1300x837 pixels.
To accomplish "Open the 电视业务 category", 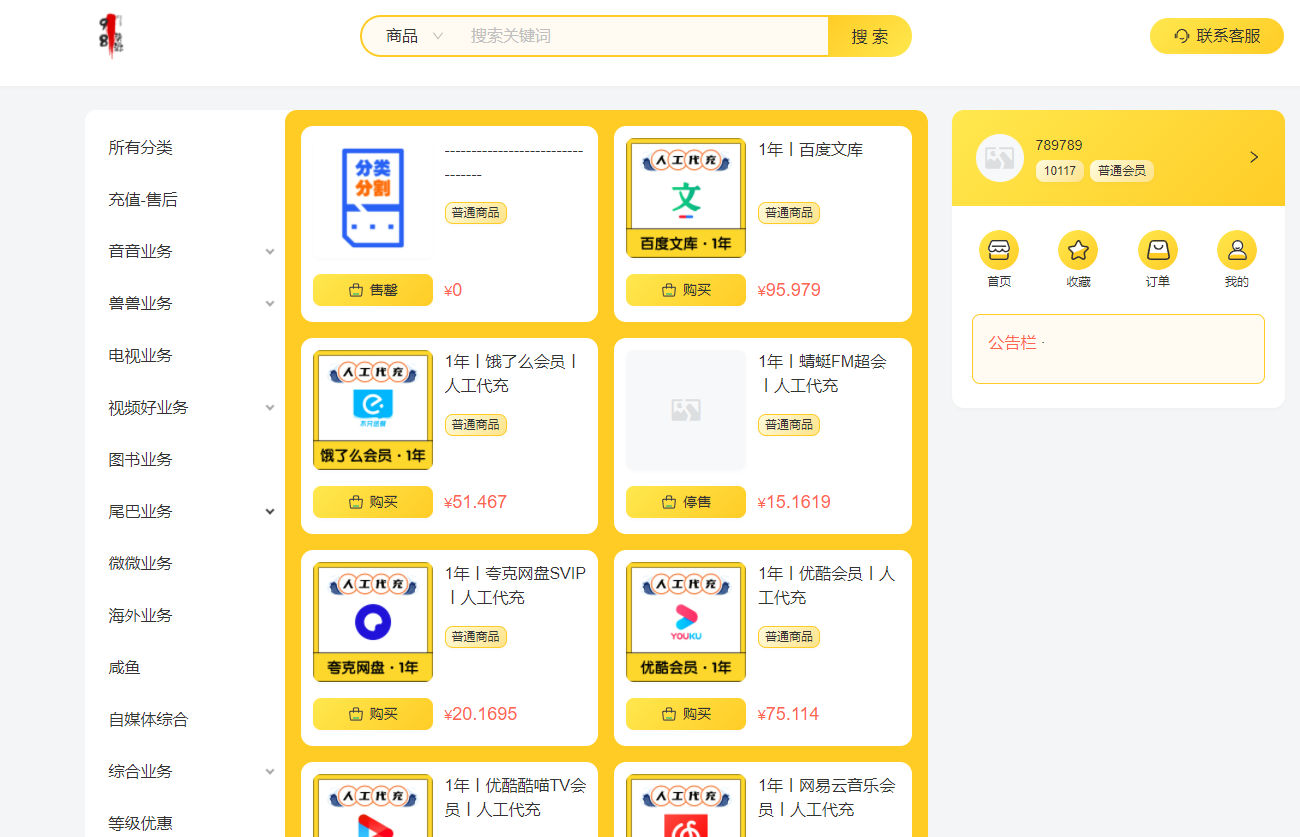I will click(141, 356).
